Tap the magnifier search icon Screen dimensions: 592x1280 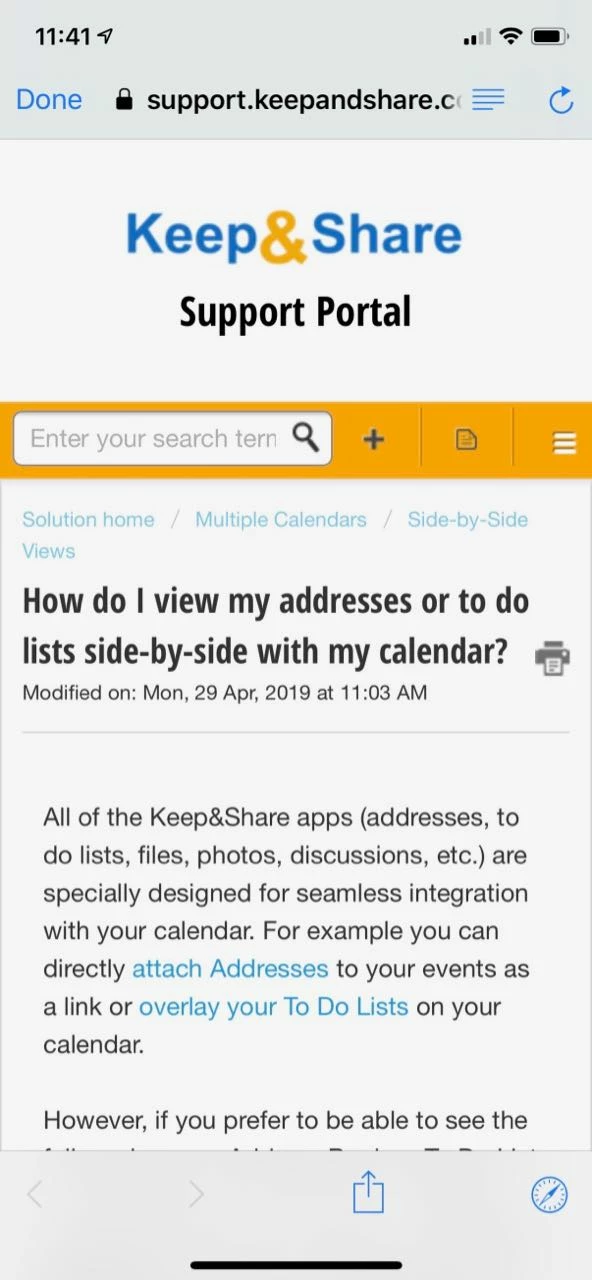point(306,437)
